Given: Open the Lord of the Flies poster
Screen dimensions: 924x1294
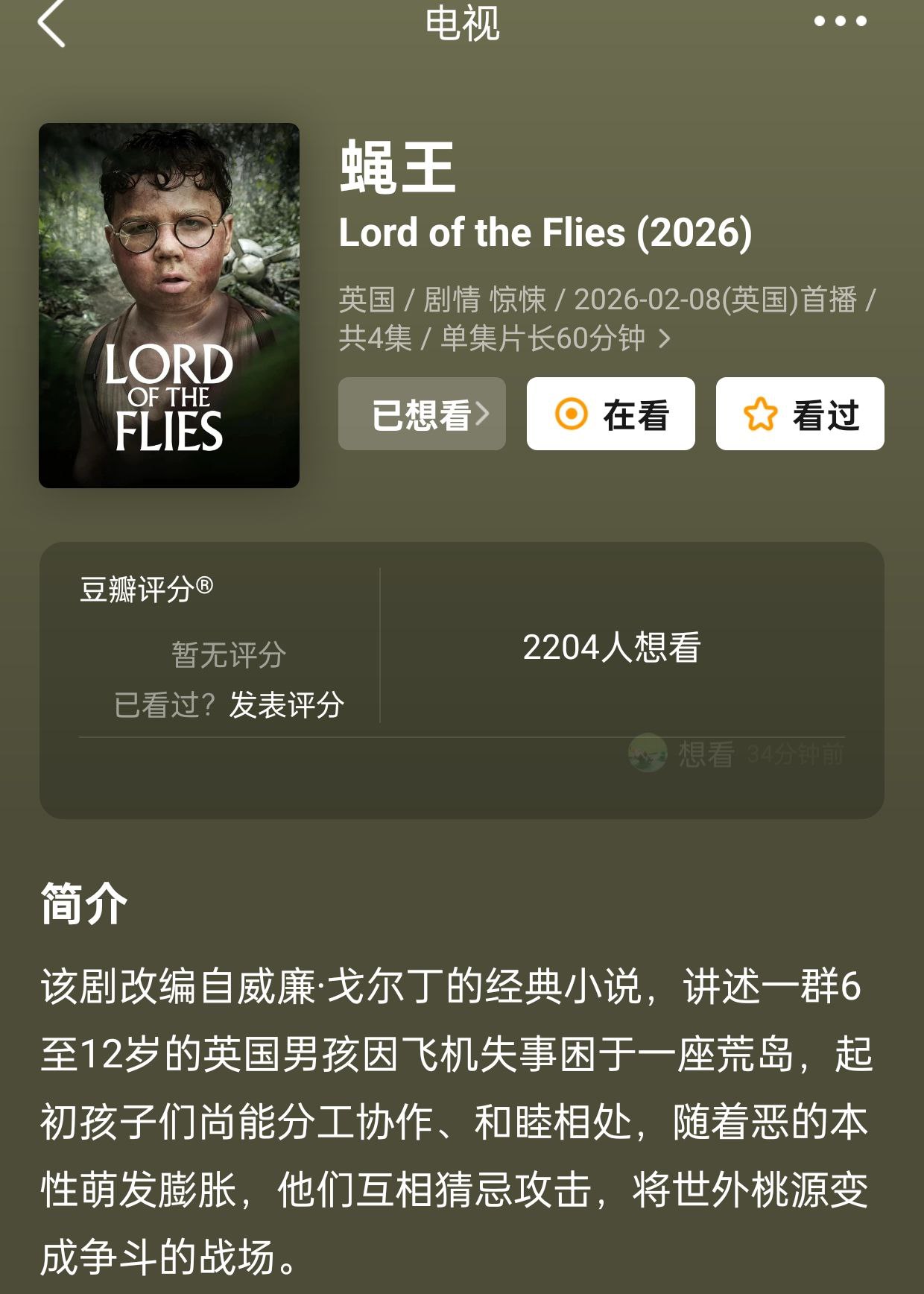Looking at the screenshot, I should pos(169,306).
